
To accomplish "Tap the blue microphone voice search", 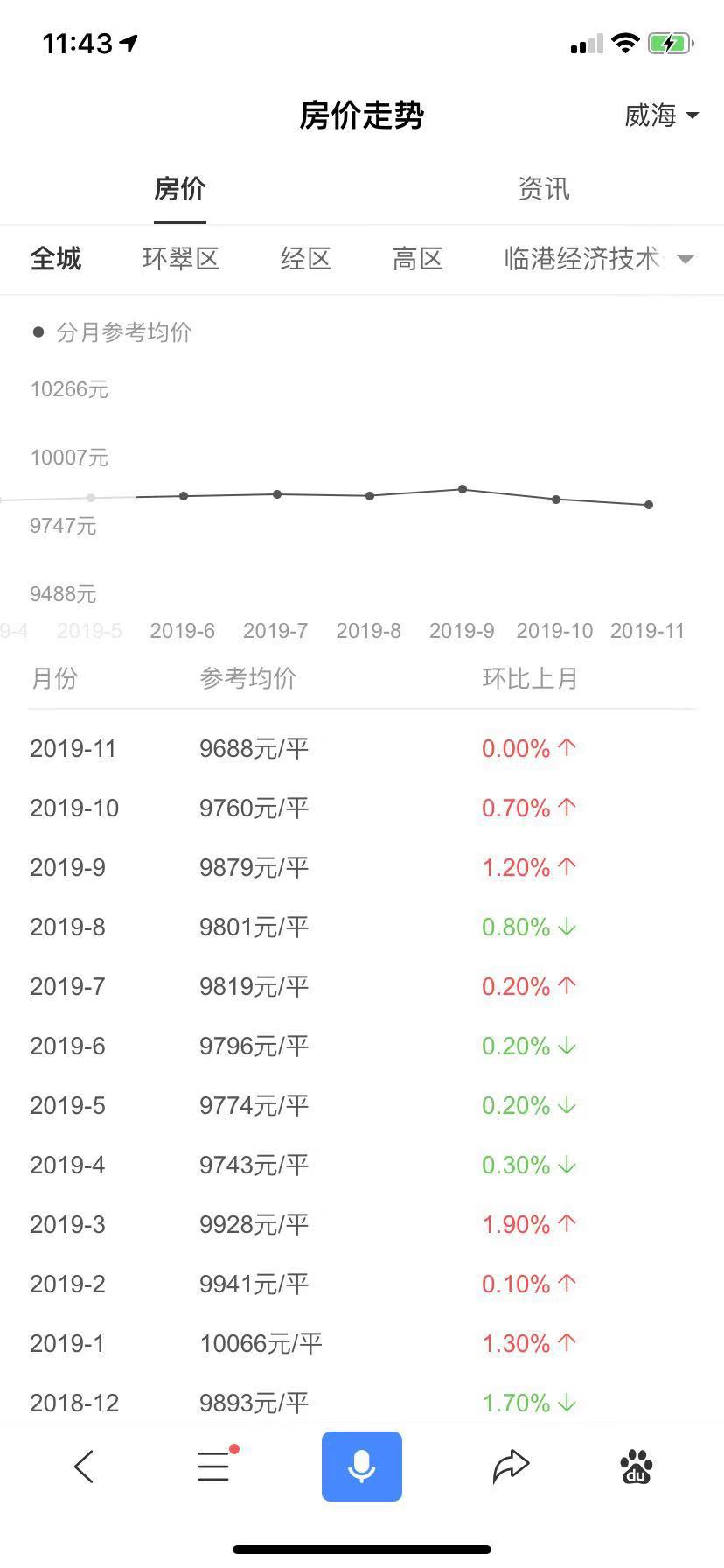I will point(362,1466).
